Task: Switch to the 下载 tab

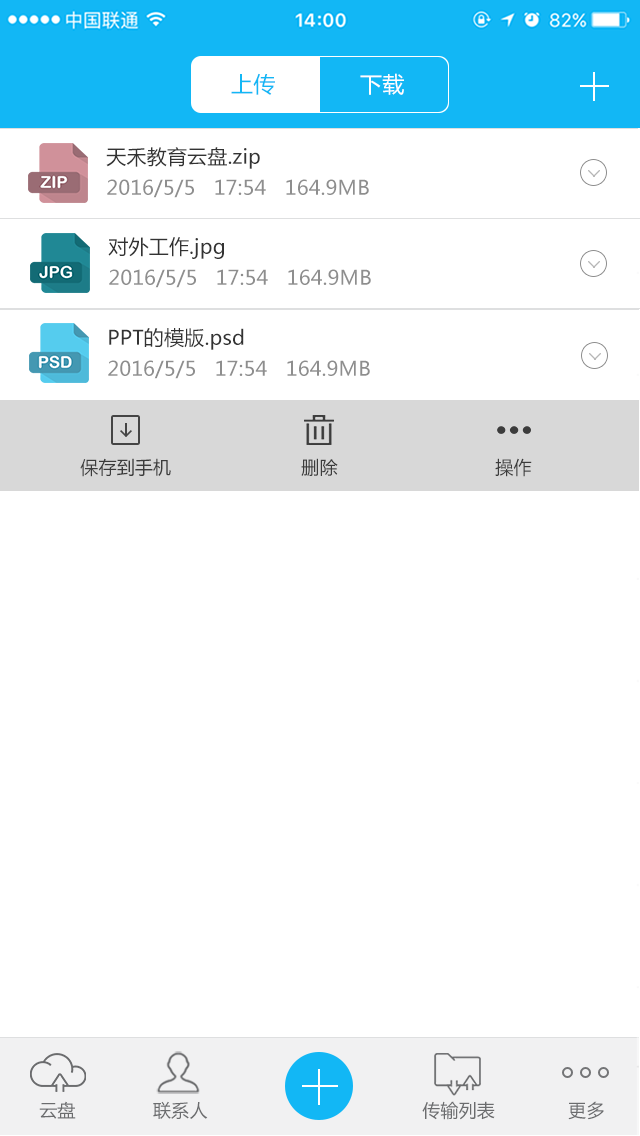Action: pos(383,85)
